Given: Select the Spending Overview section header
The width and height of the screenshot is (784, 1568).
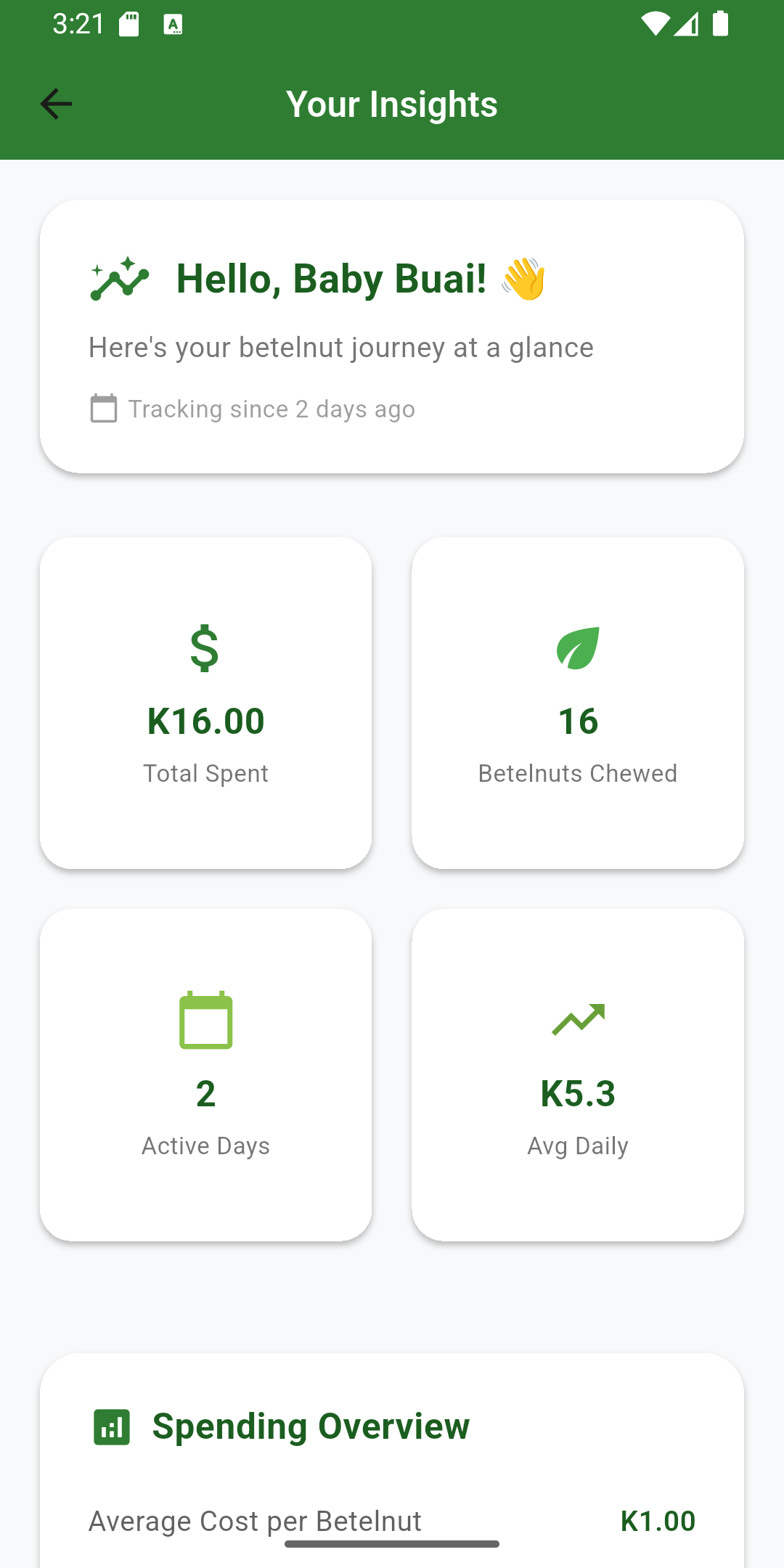Looking at the screenshot, I should 311,1425.
